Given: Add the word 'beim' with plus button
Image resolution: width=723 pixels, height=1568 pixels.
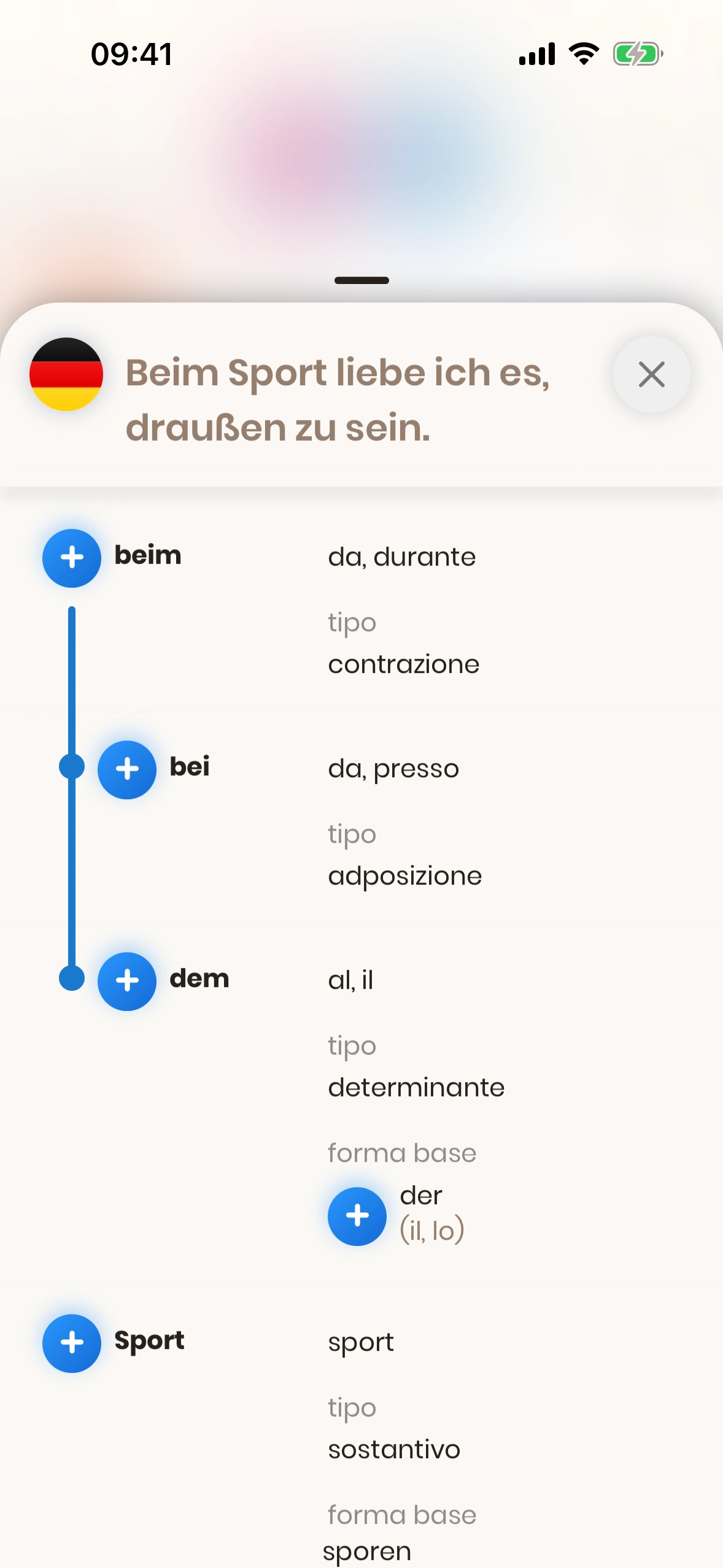Looking at the screenshot, I should [x=72, y=558].
